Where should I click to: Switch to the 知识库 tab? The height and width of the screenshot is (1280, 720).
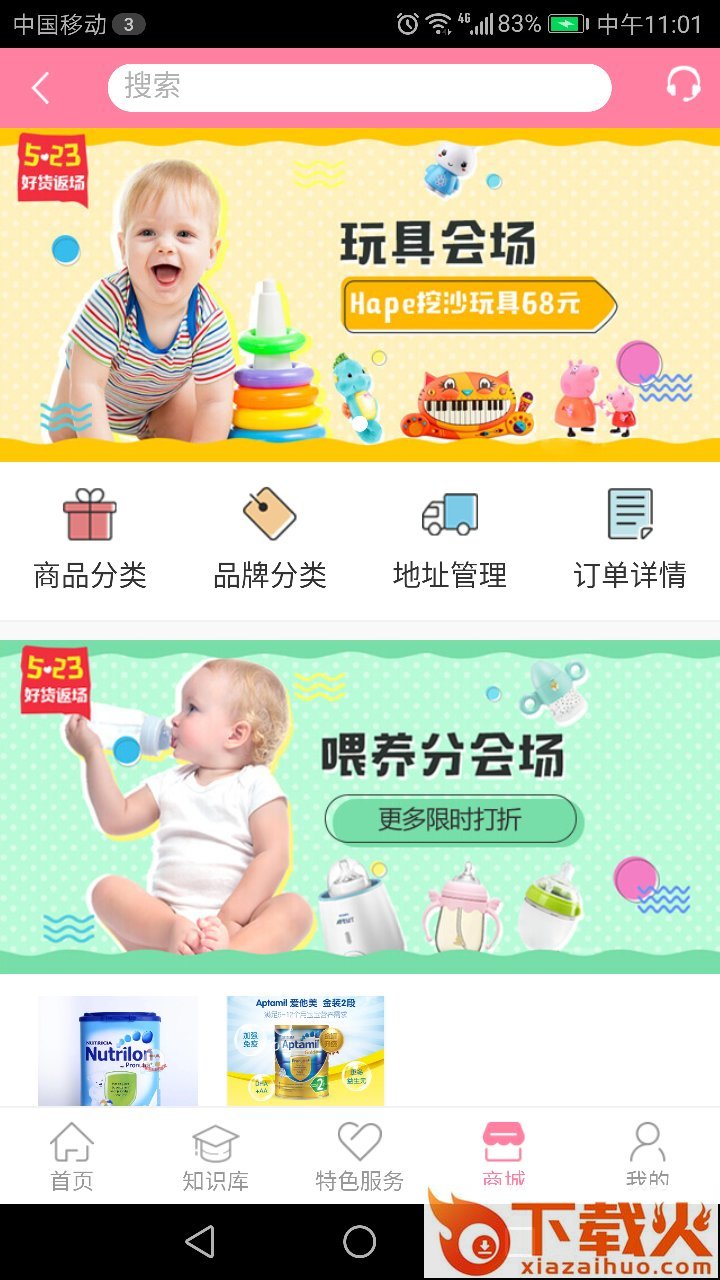[x=215, y=1156]
